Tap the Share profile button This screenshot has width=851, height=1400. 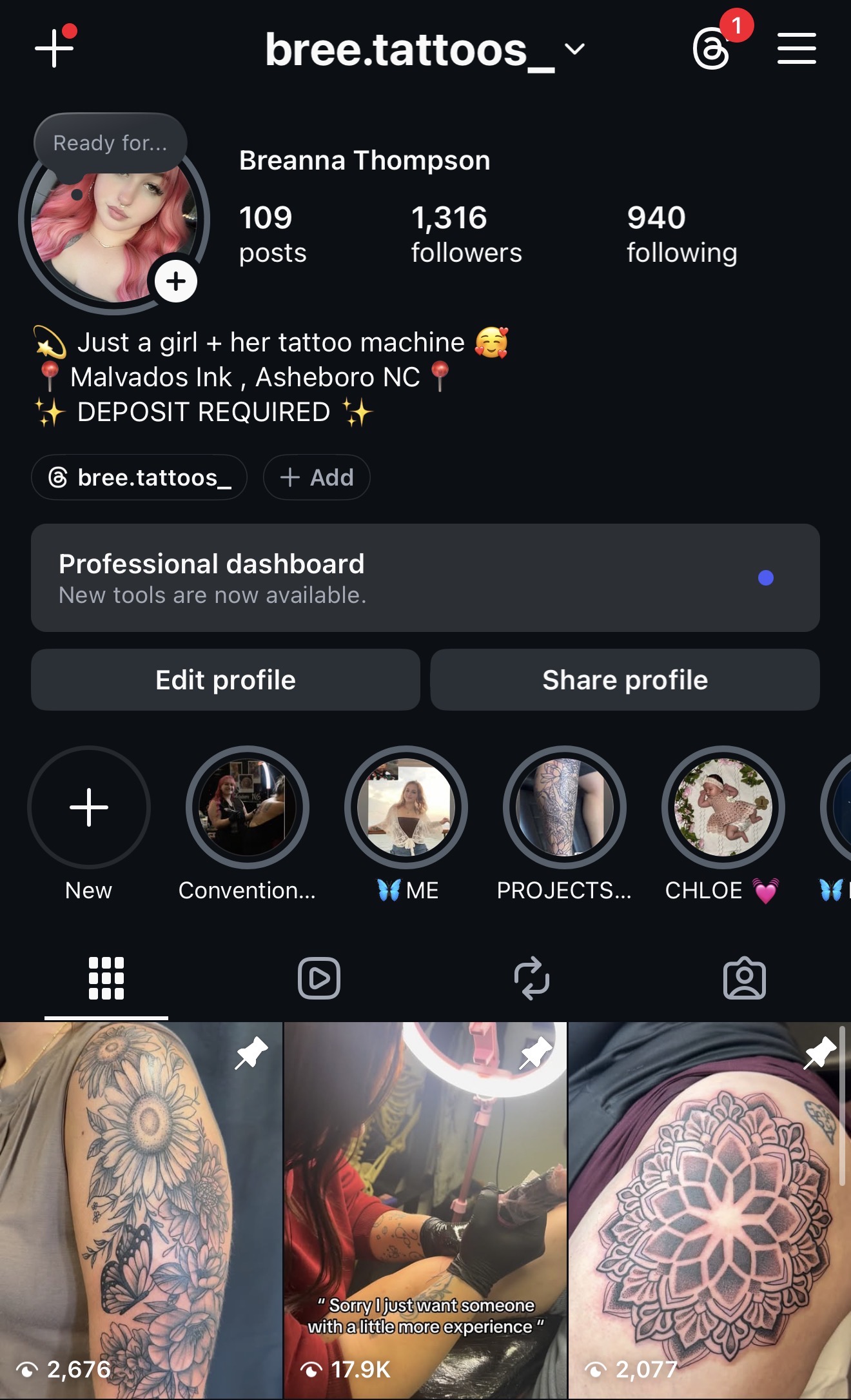pos(625,680)
